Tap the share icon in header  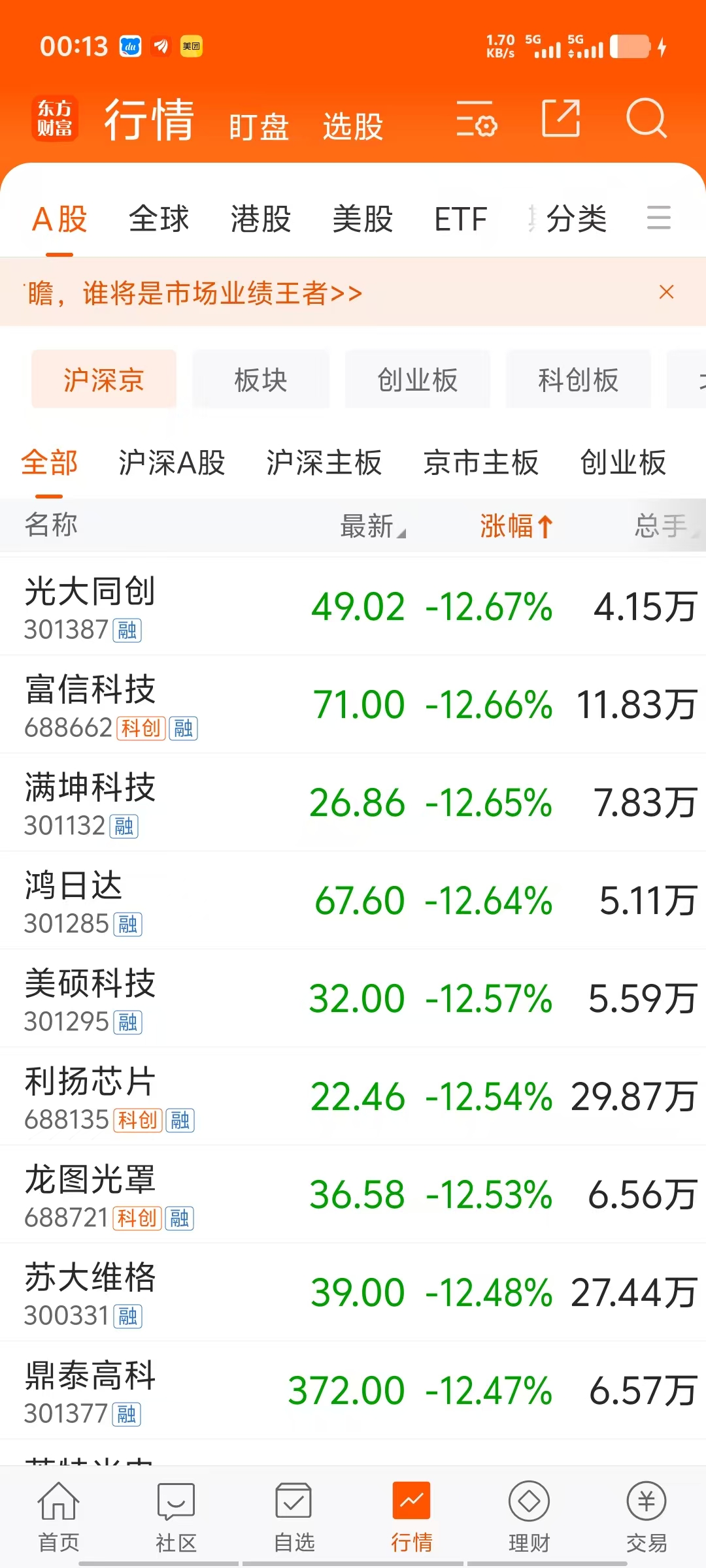coord(561,118)
